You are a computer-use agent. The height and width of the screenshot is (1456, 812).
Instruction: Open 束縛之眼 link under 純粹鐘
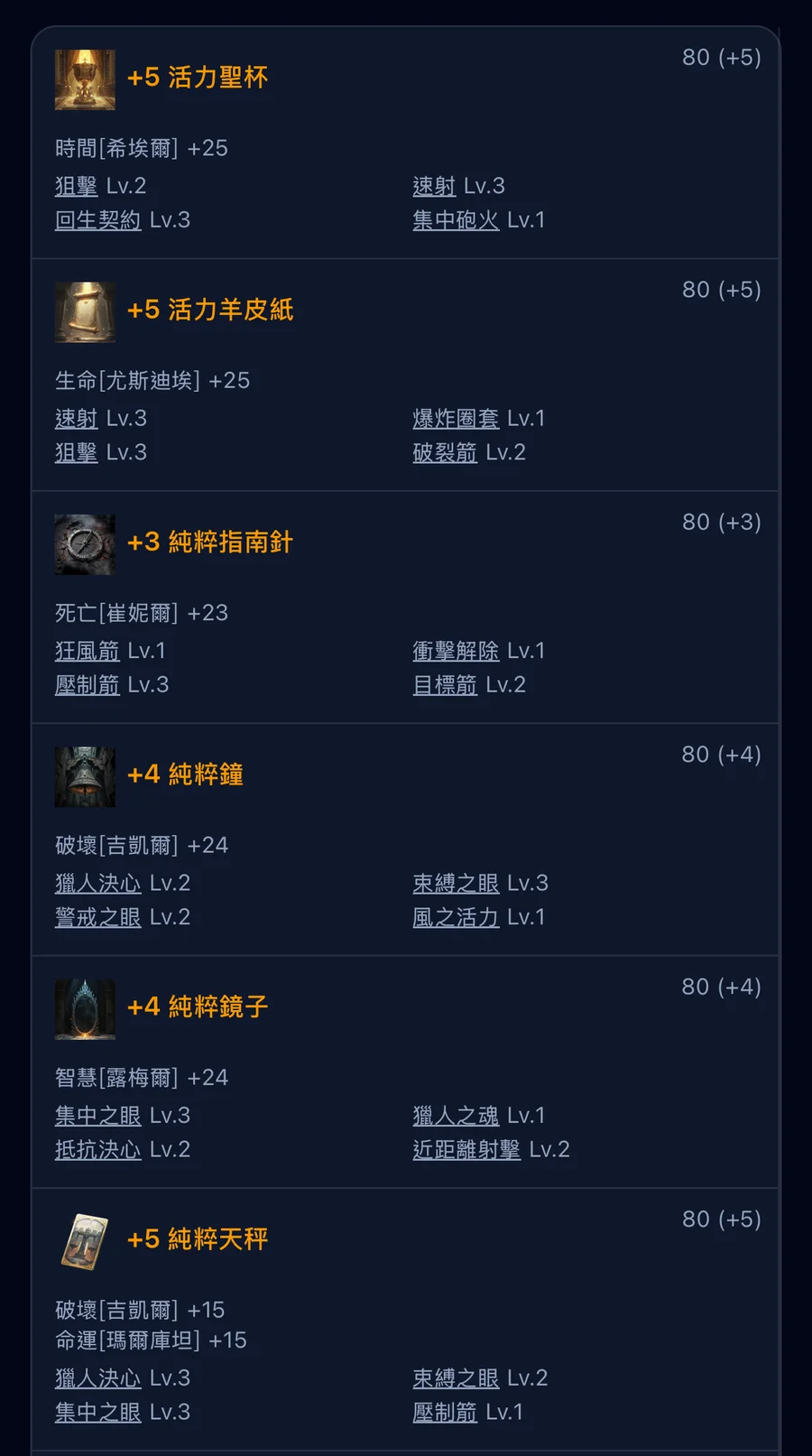pos(456,883)
